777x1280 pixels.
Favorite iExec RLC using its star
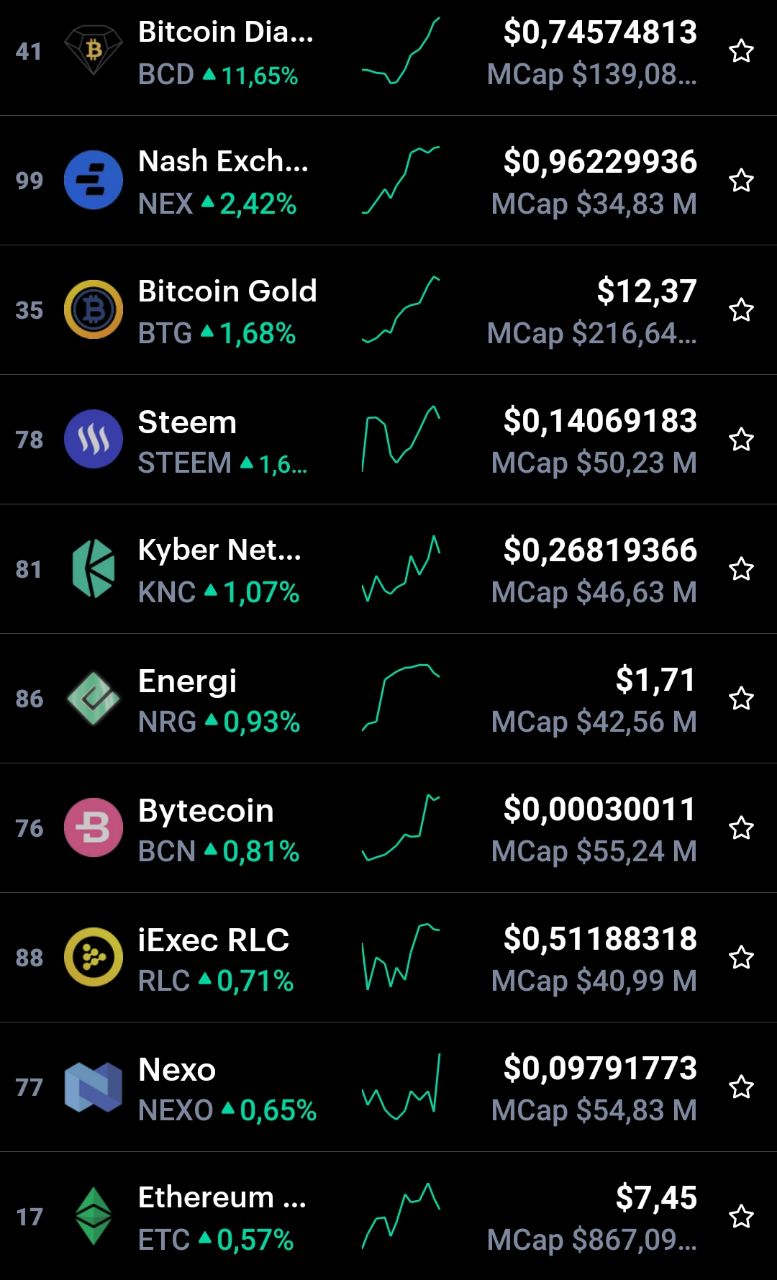[741, 957]
